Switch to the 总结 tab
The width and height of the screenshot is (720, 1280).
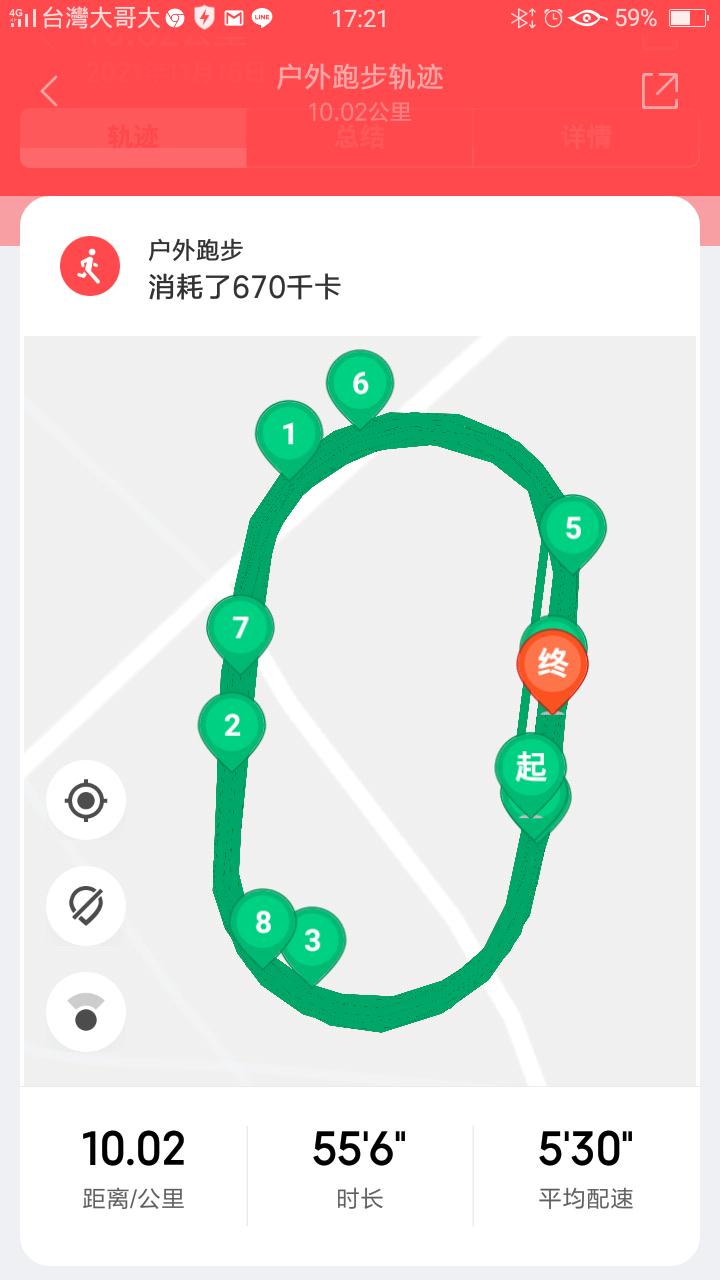pos(359,137)
